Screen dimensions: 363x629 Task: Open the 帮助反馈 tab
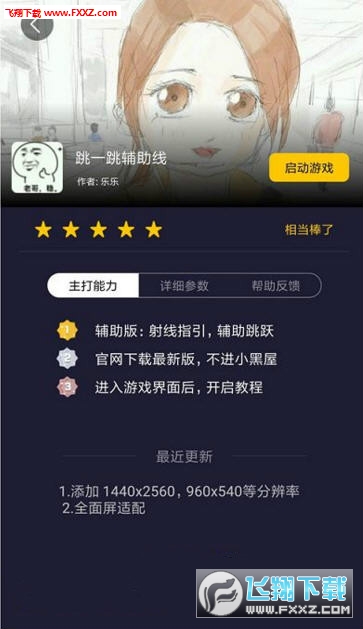click(x=276, y=286)
